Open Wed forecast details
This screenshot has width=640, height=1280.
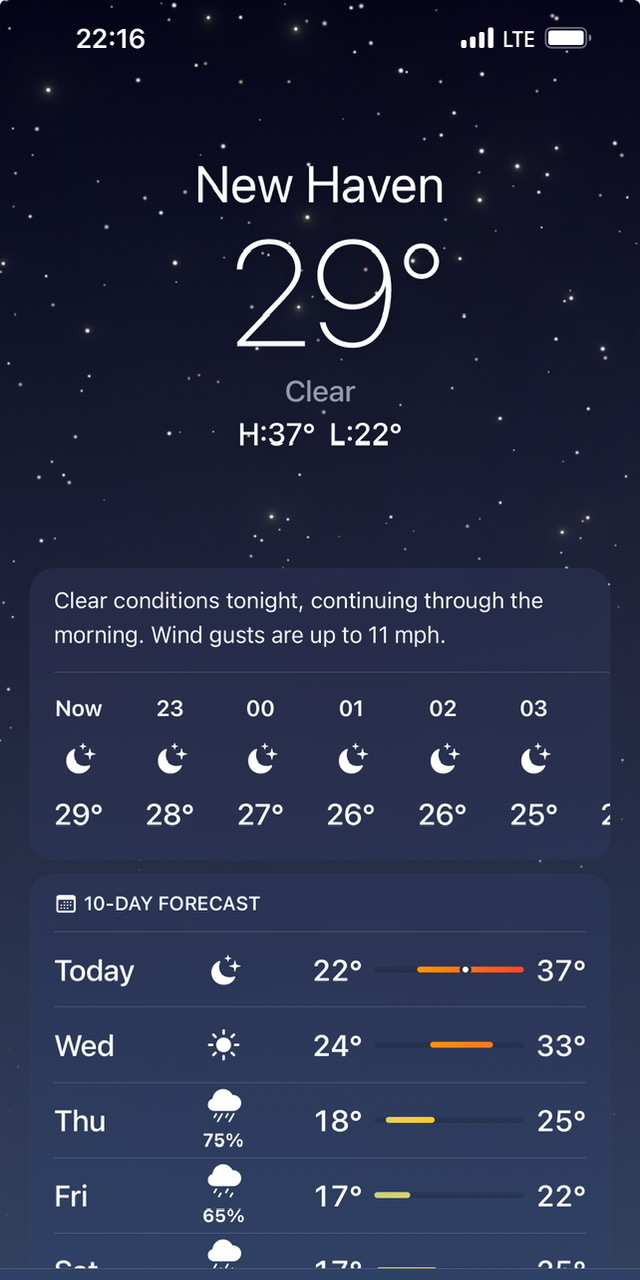coord(320,1045)
